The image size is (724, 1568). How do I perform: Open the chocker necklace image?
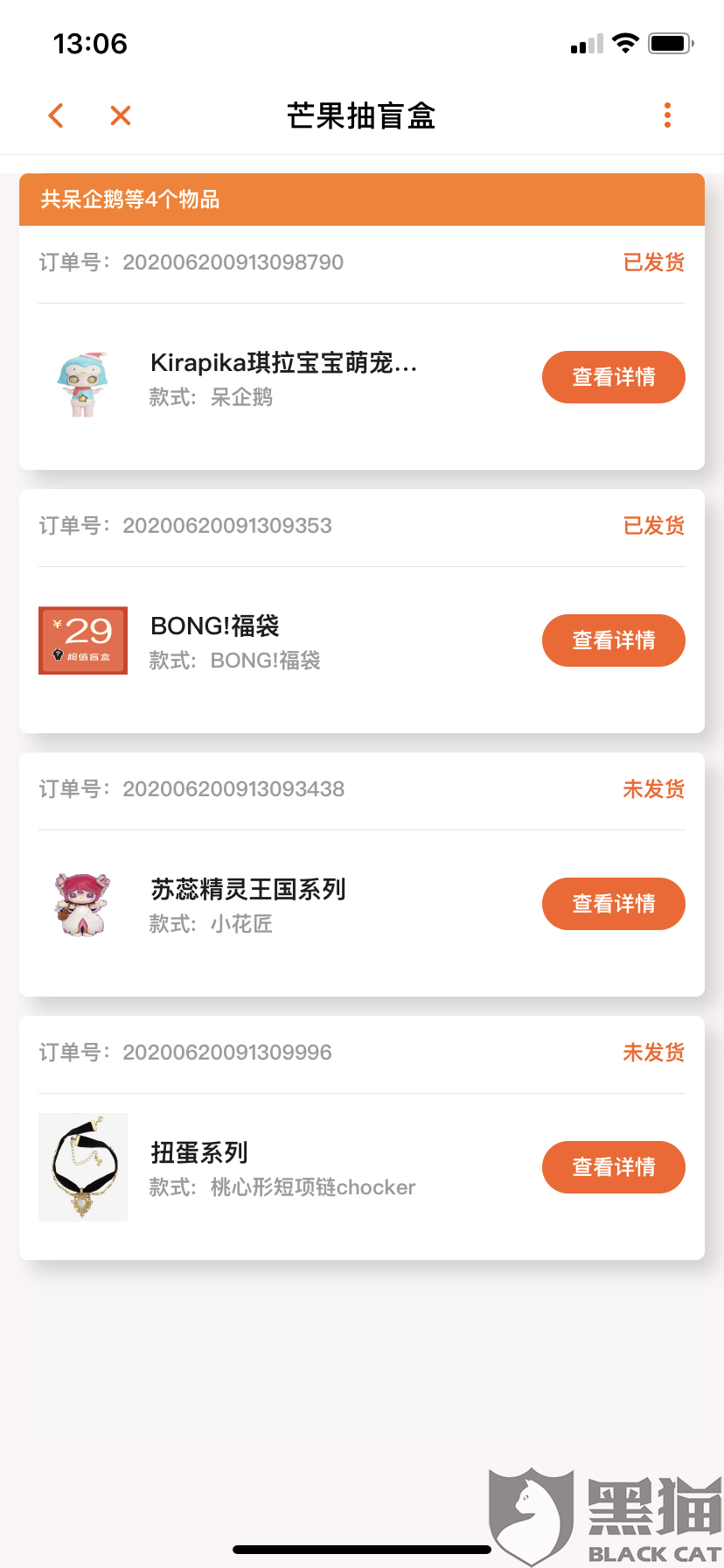pyautogui.click(x=83, y=1167)
